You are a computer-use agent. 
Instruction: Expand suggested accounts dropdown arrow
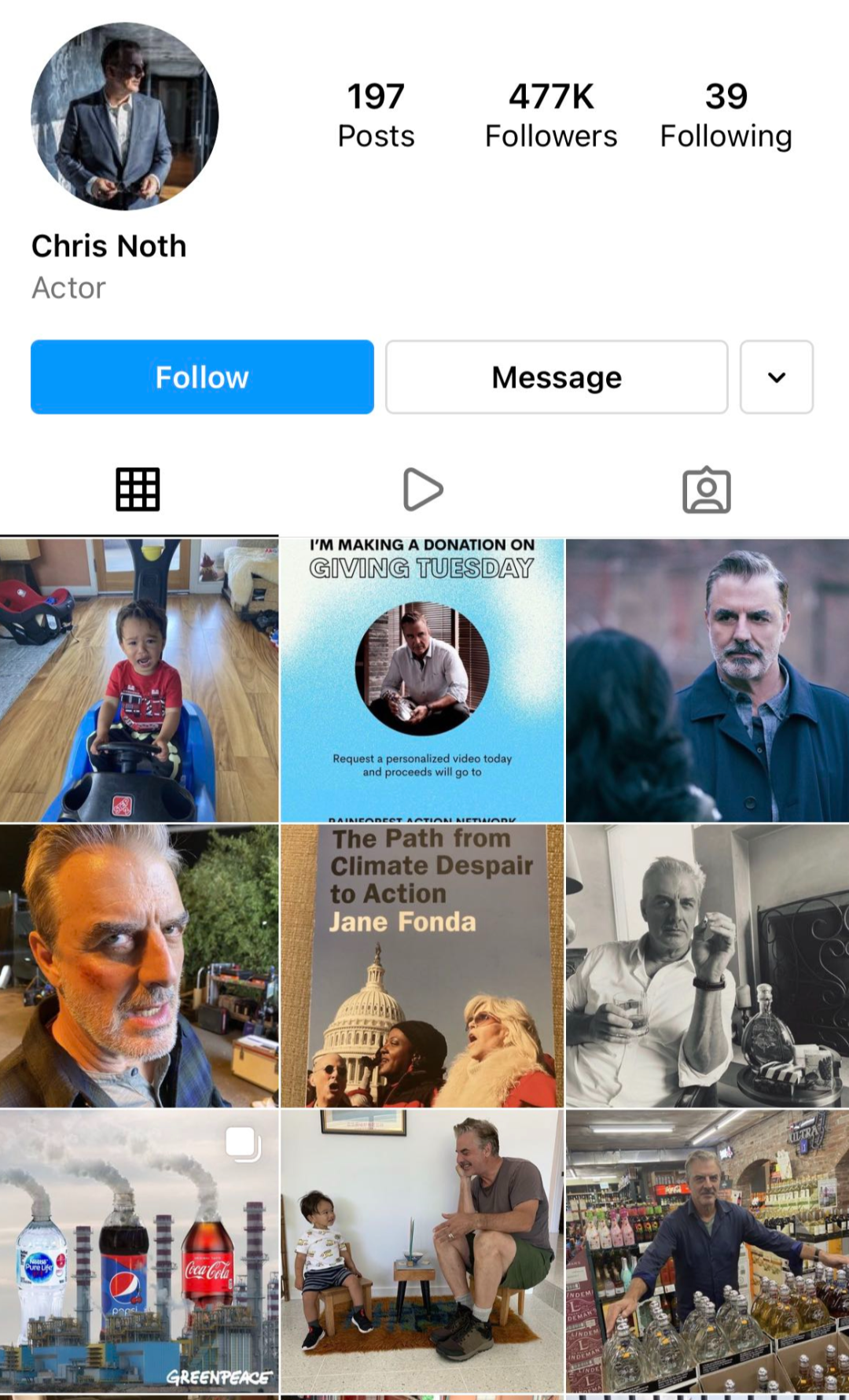coord(776,377)
